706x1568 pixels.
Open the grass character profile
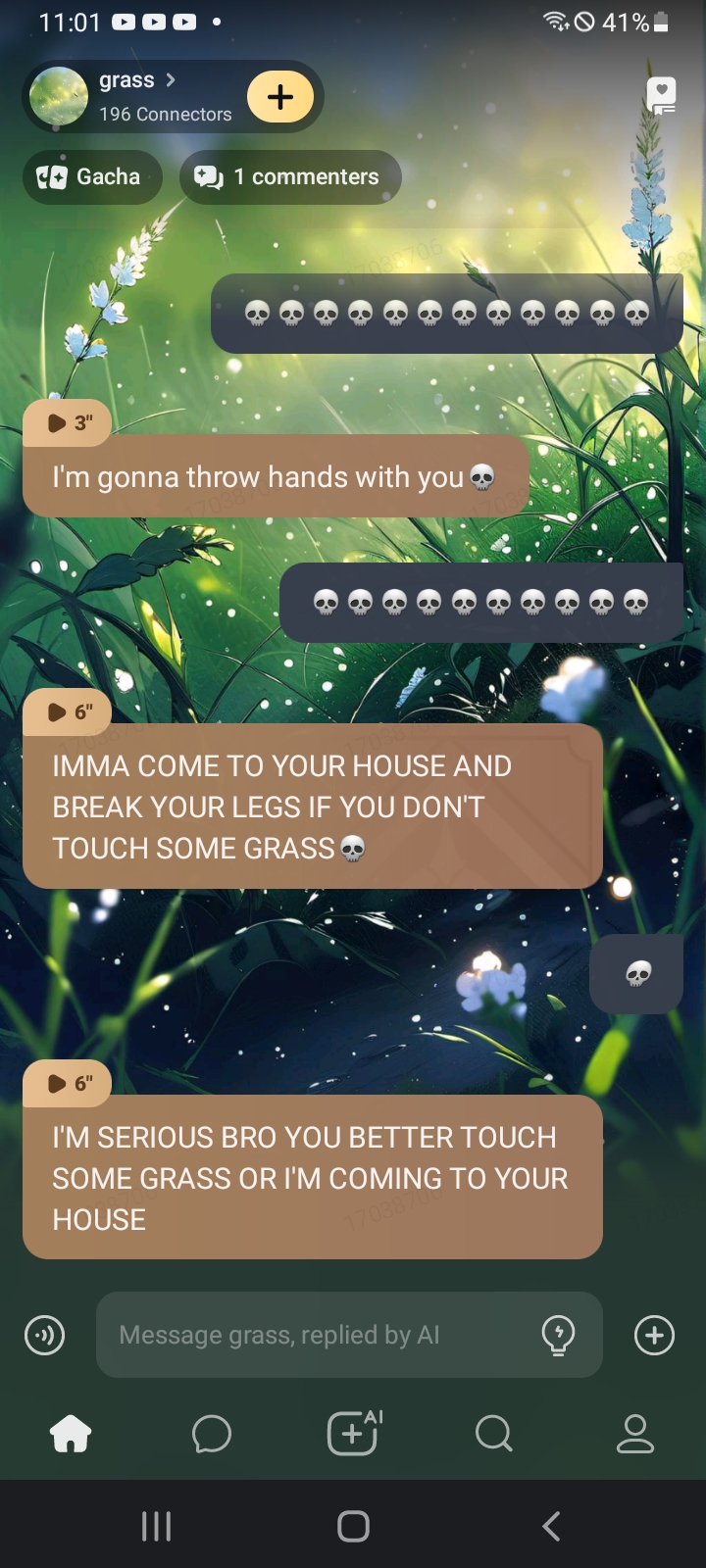[137, 96]
